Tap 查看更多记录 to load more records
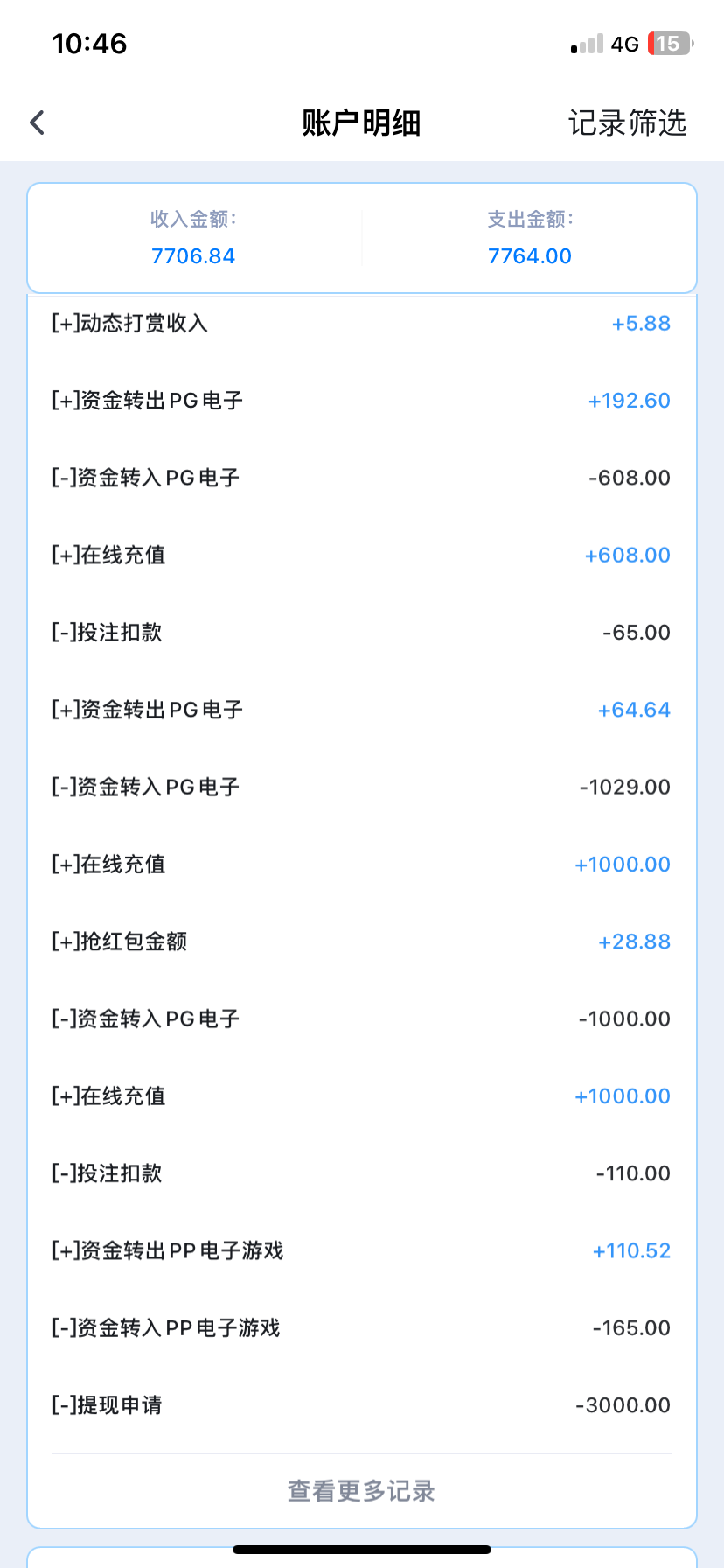The width and height of the screenshot is (724, 1568). click(x=361, y=1491)
